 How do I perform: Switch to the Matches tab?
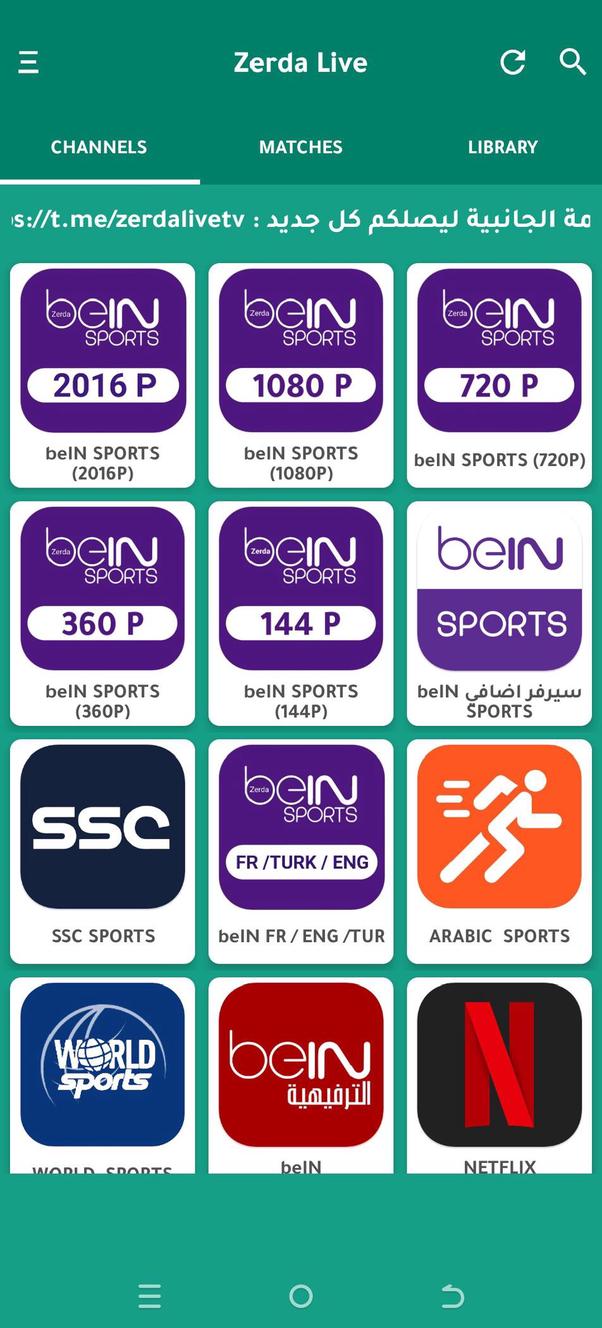[300, 147]
